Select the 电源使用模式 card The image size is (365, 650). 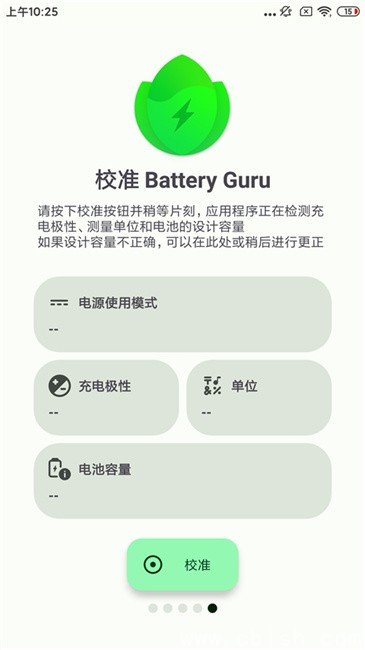click(x=182, y=314)
